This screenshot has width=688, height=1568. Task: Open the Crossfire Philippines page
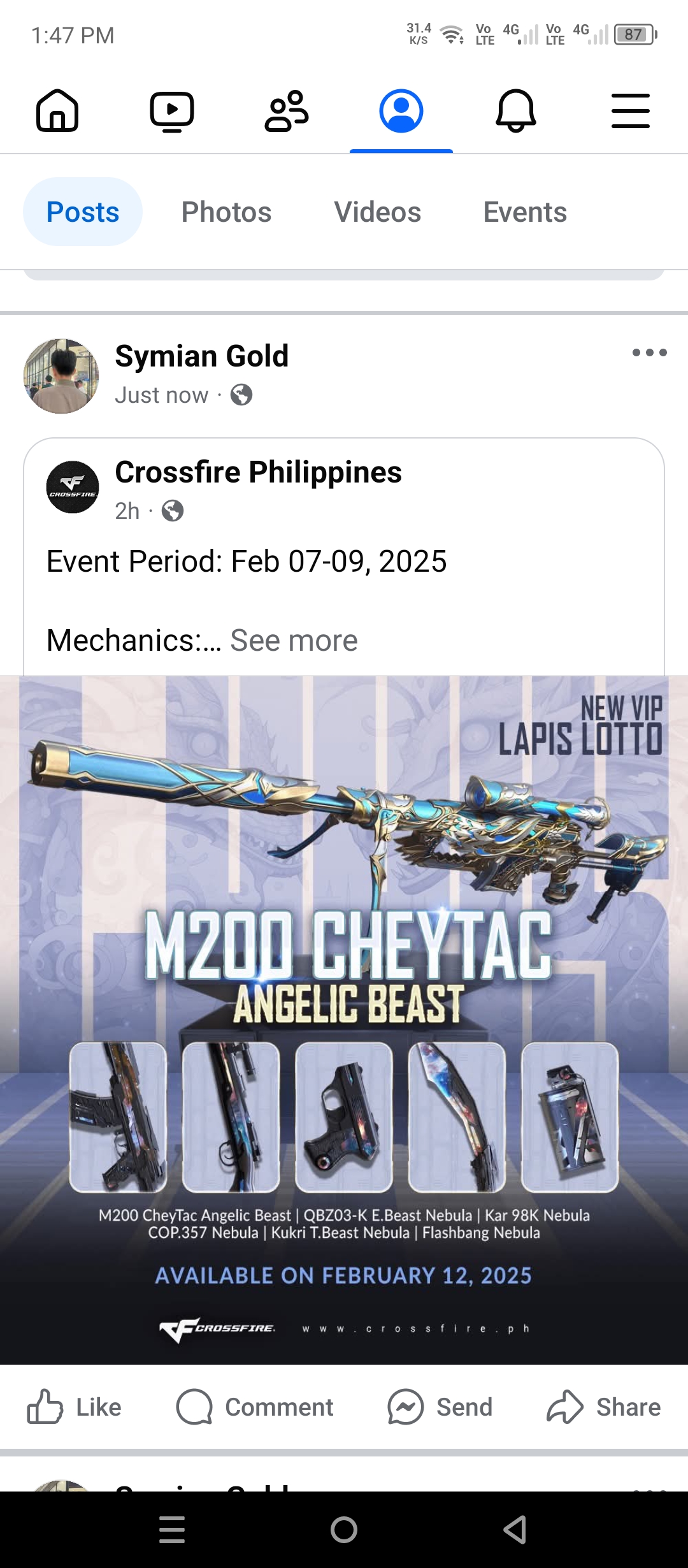coord(258,472)
